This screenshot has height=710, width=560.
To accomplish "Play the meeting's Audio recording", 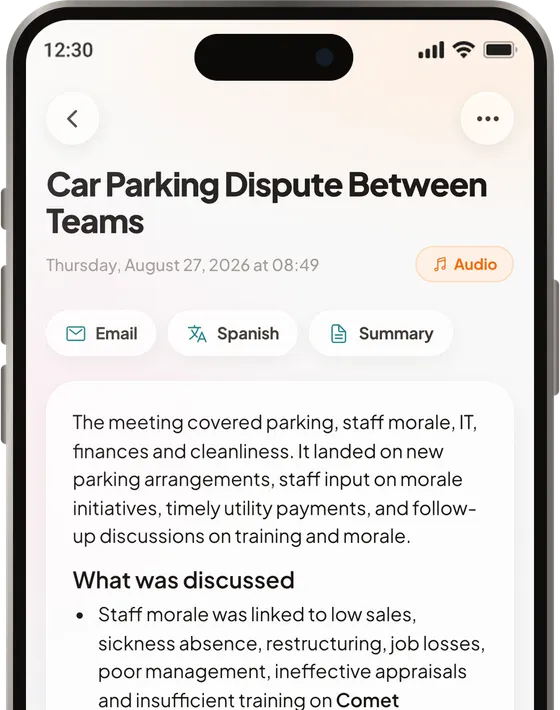I will [464, 264].
